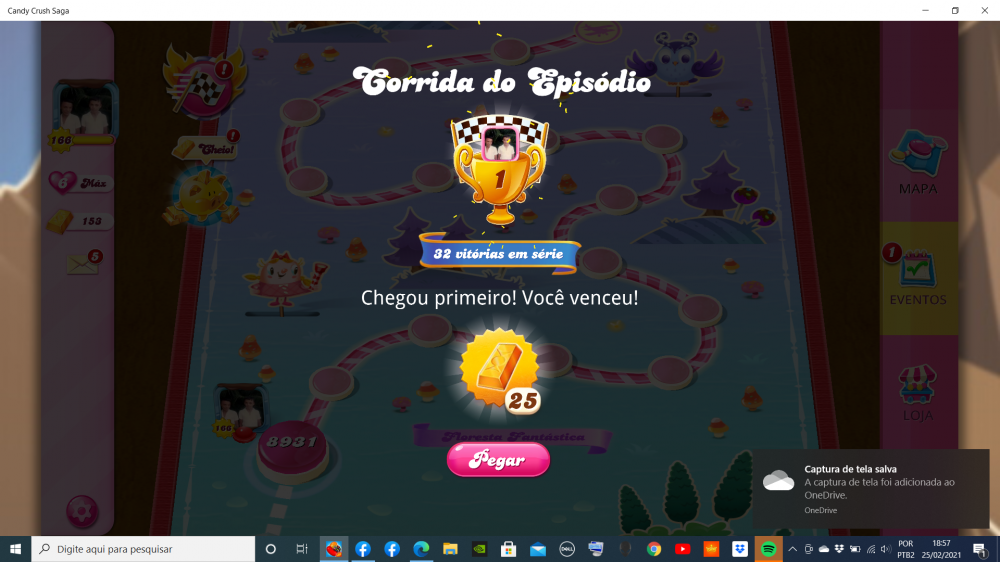Image resolution: width=1000 pixels, height=562 pixels.
Task: Open Dropbox from the taskbar
Action: [740, 549]
